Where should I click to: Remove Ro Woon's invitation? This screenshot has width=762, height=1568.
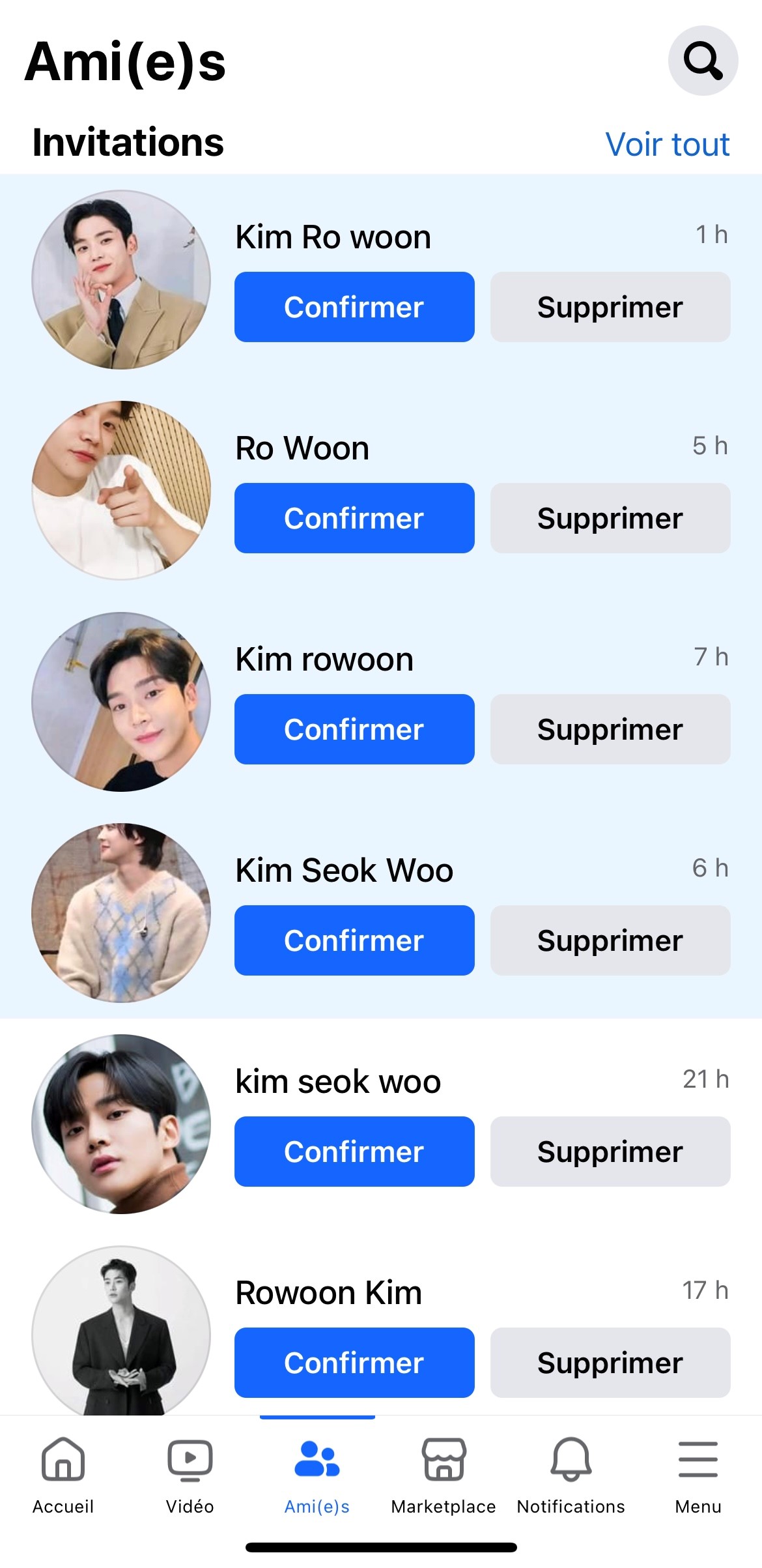pos(610,518)
